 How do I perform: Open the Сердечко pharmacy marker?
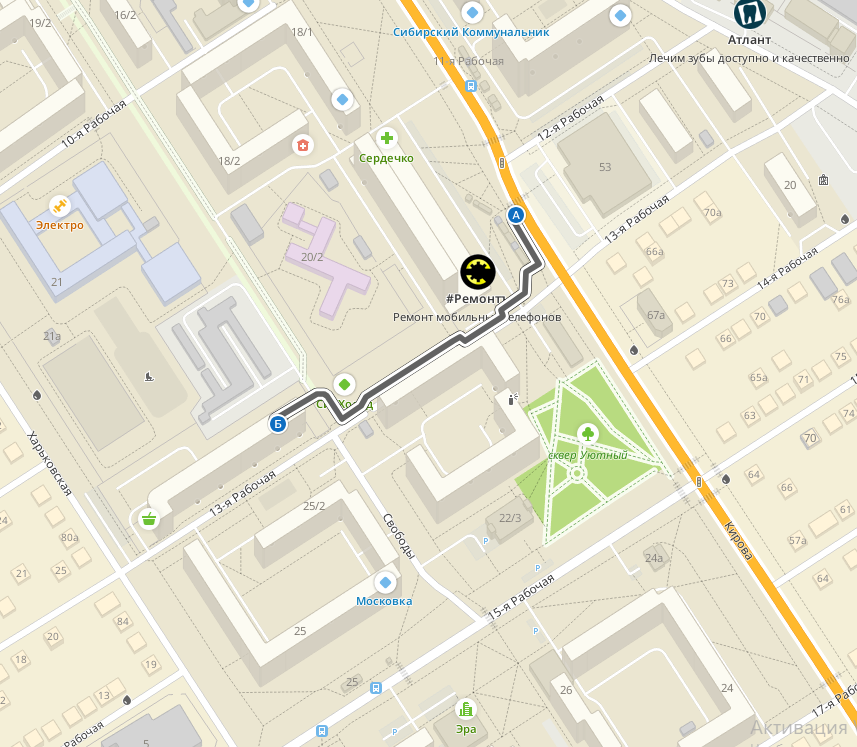tap(386, 138)
